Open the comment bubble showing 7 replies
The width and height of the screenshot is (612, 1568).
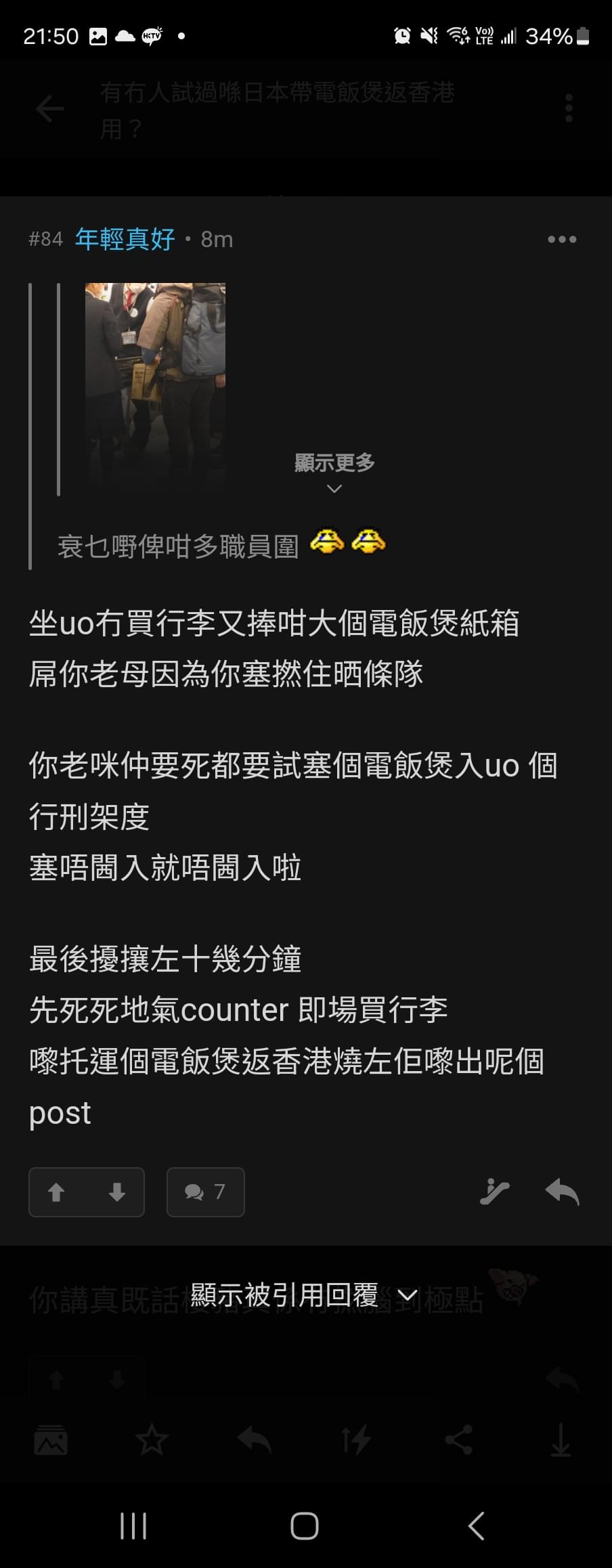[x=205, y=1192]
